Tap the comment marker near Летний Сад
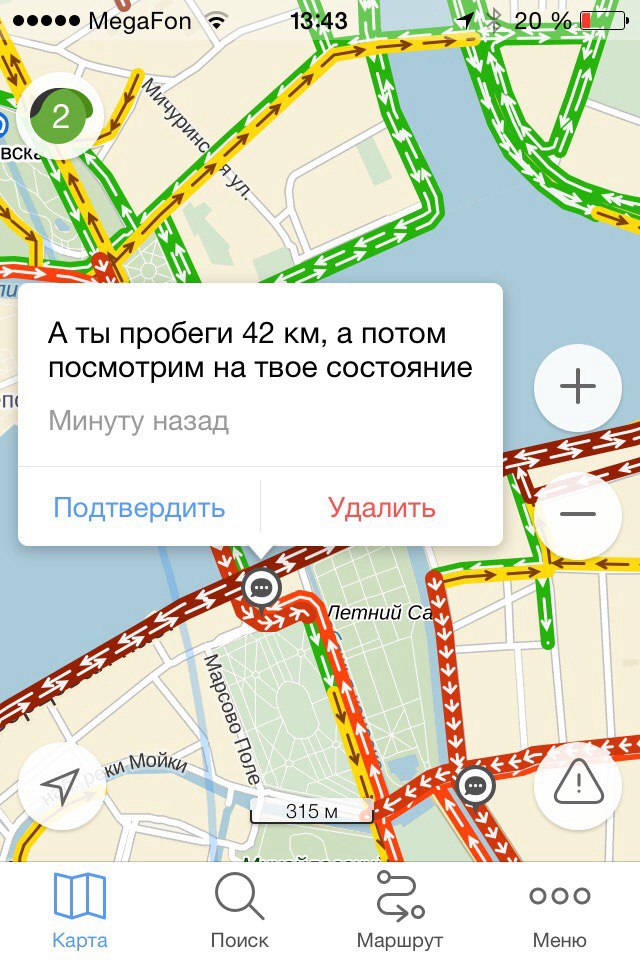Screen dimensions: 640x960 tap(262, 587)
